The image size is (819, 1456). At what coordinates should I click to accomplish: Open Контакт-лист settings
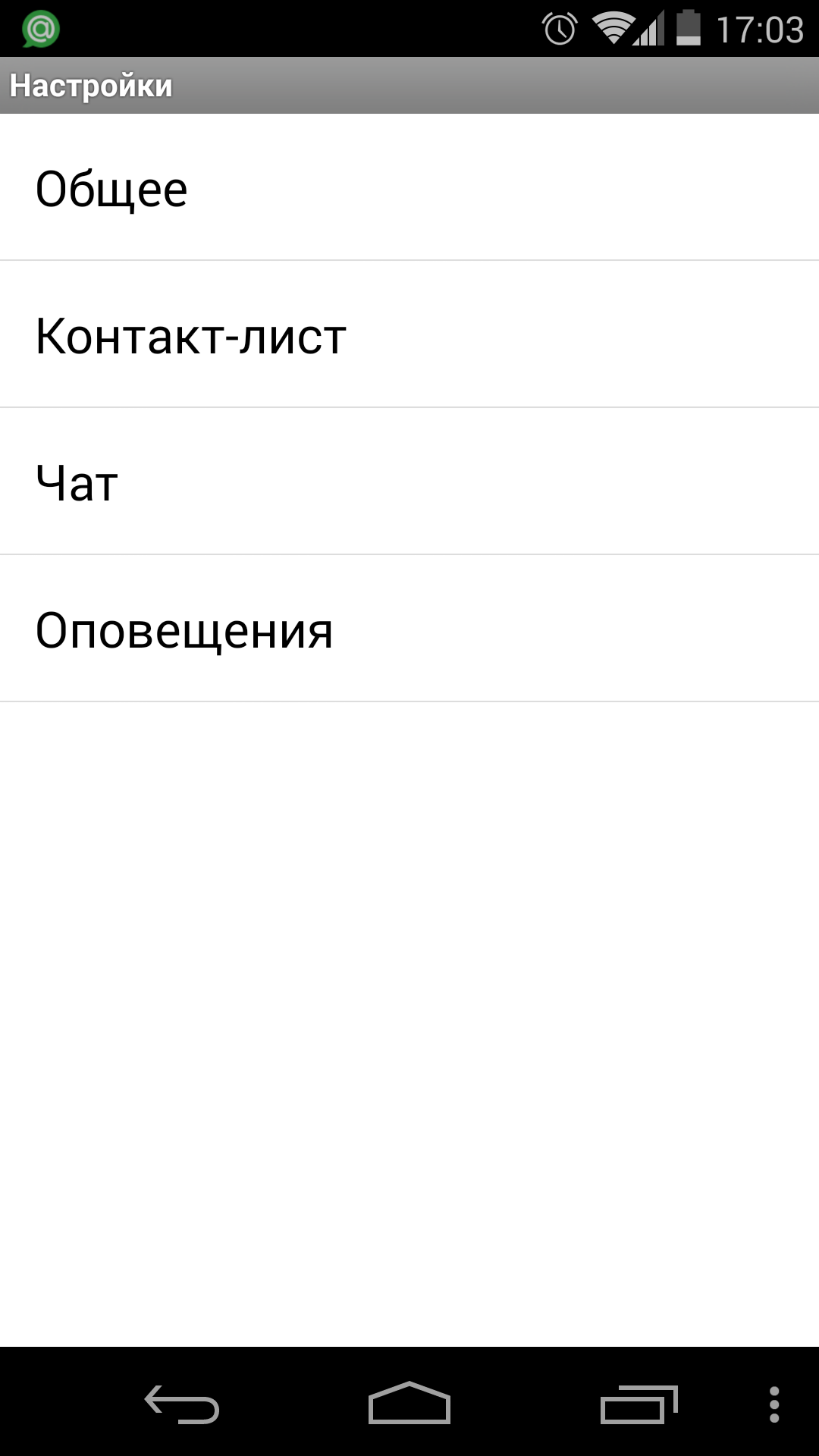point(409,334)
